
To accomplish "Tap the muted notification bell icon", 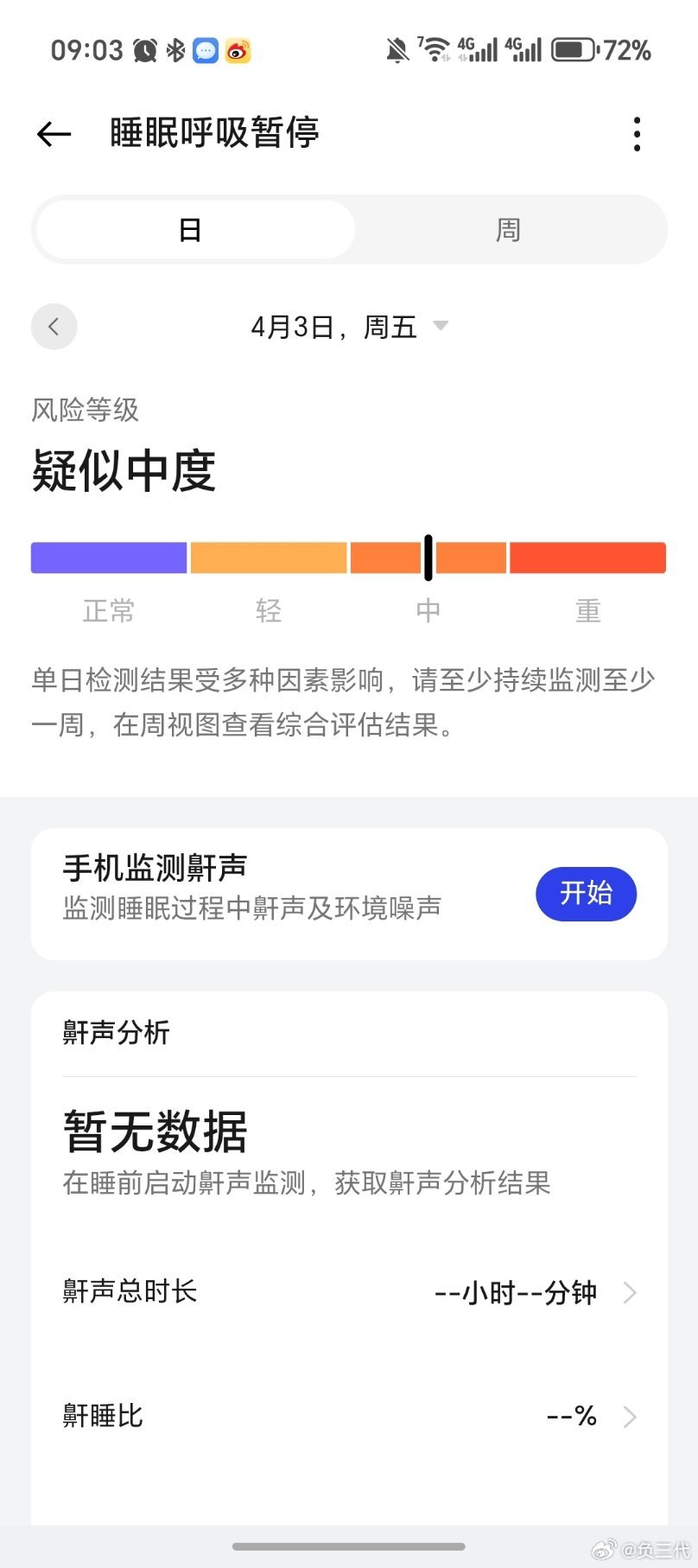I will point(397,50).
